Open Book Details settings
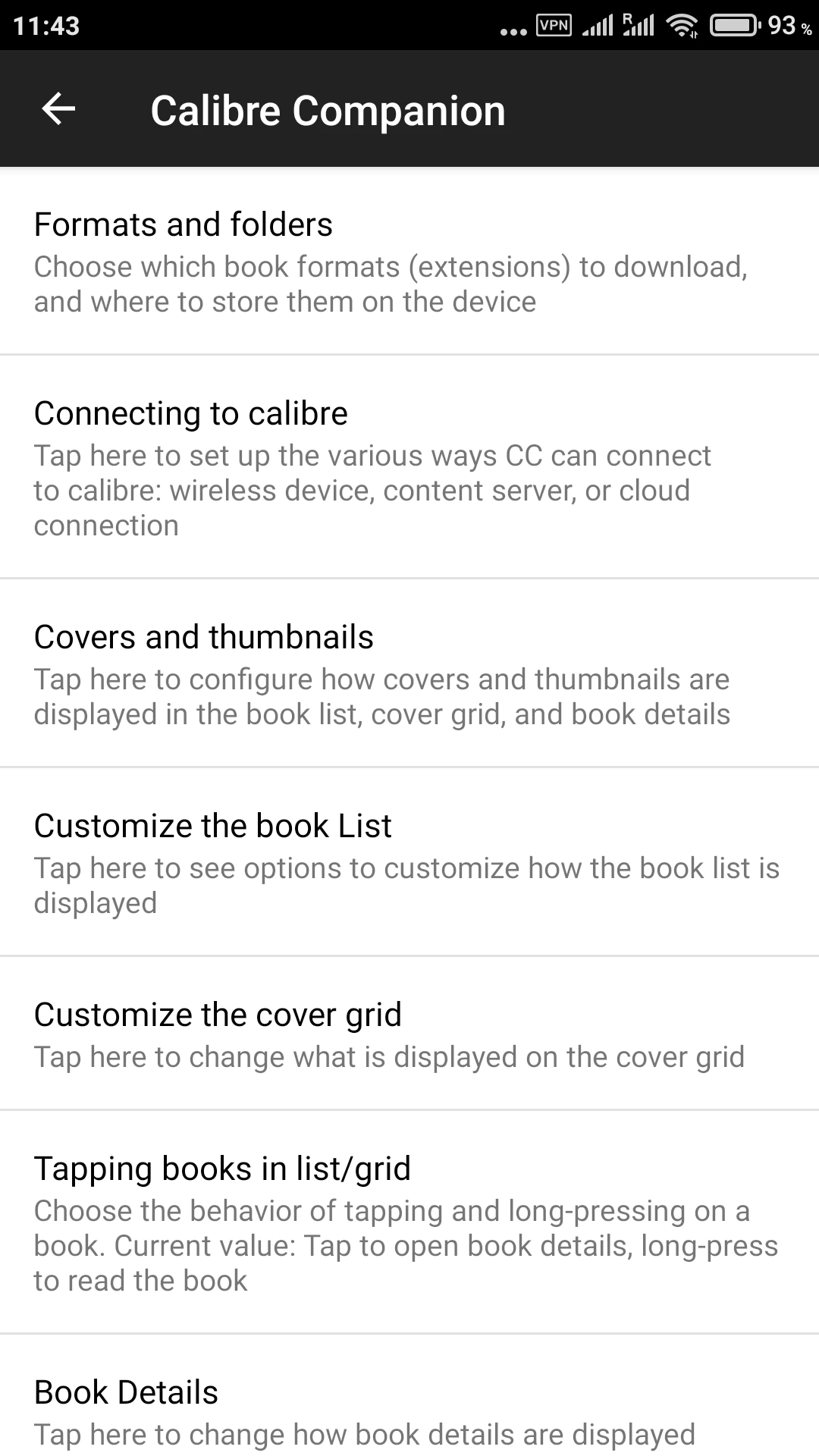Image resolution: width=819 pixels, height=1456 pixels. [x=409, y=1410]
